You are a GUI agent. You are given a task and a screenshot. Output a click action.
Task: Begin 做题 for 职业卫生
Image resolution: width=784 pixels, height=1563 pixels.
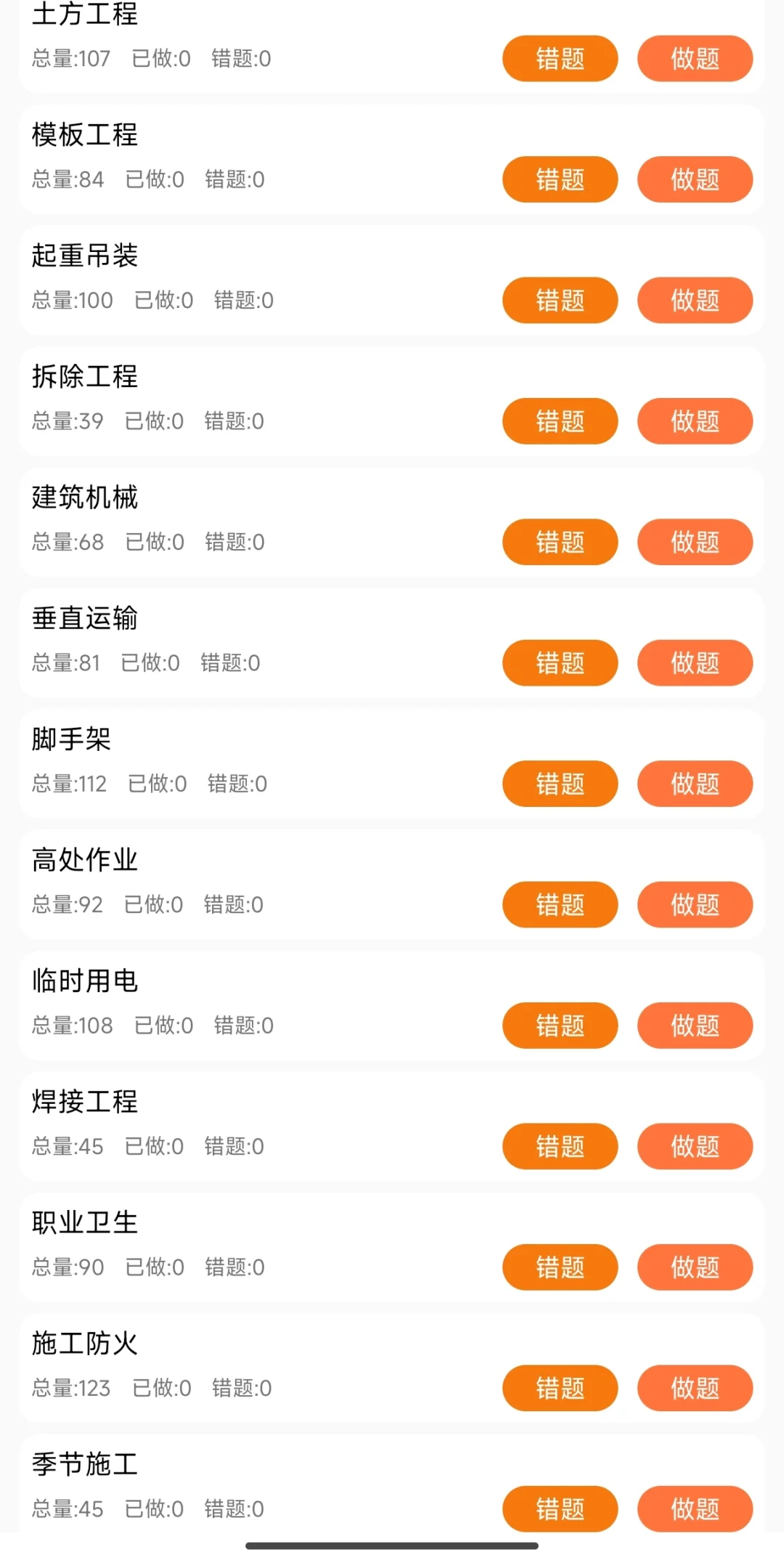tap(695, 1267)
